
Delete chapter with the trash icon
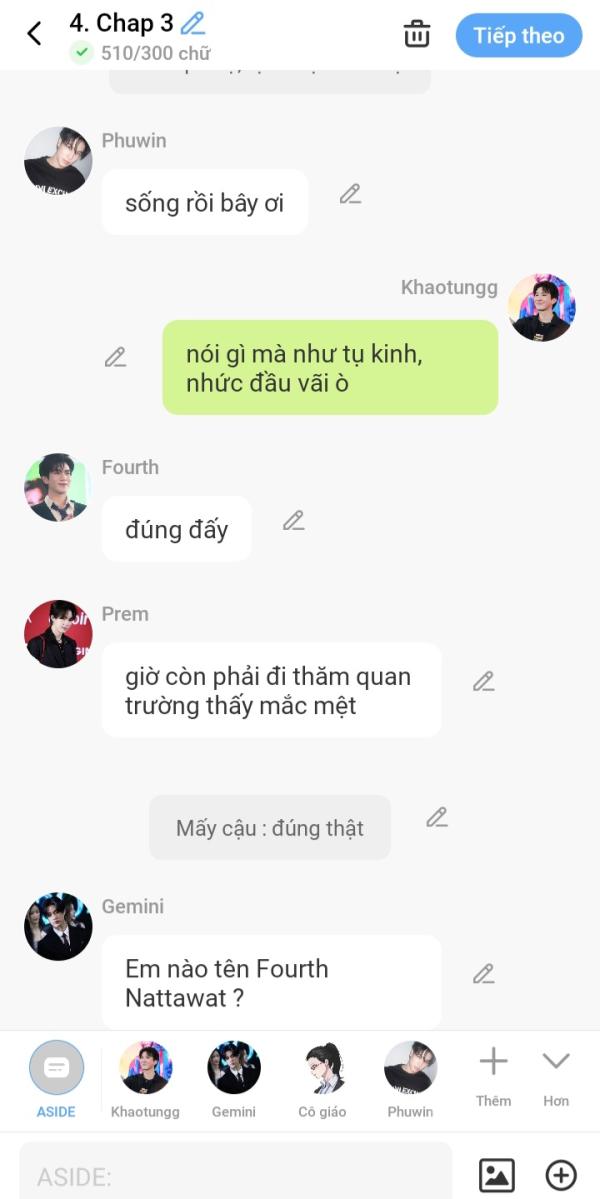point(416,34)
